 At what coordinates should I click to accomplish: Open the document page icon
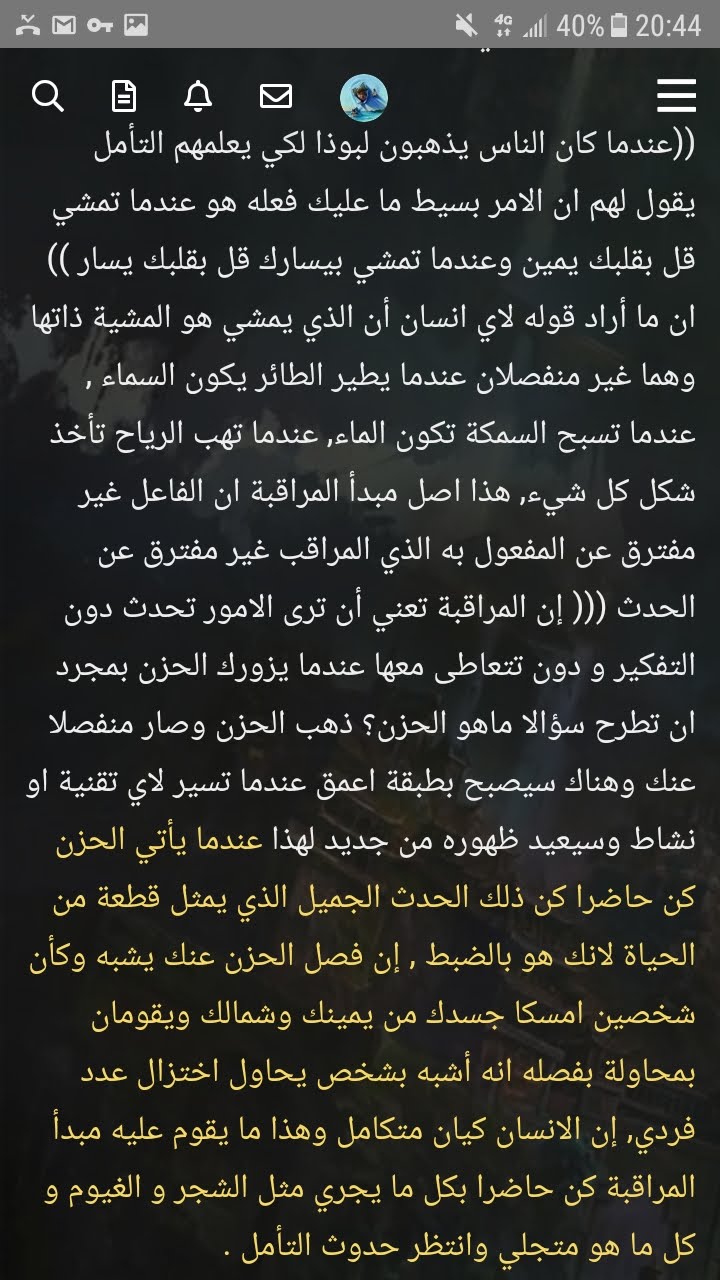pyautogui.click(x=123, y=96)
